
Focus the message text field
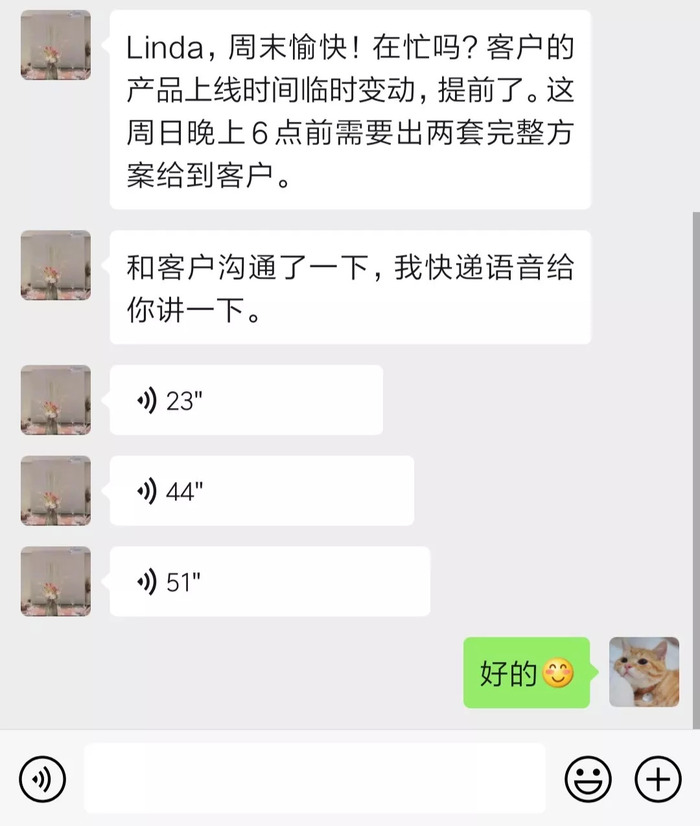coord(314,778)
